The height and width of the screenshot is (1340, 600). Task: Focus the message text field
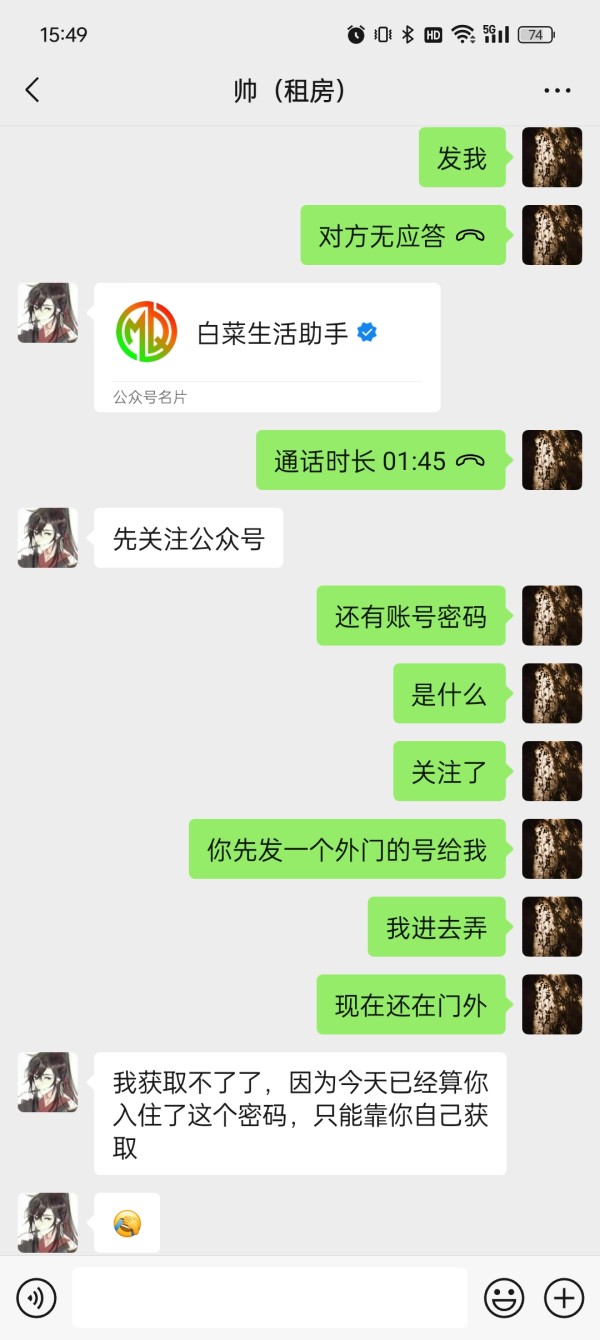pyautogui.click(x=269, y=1298)
